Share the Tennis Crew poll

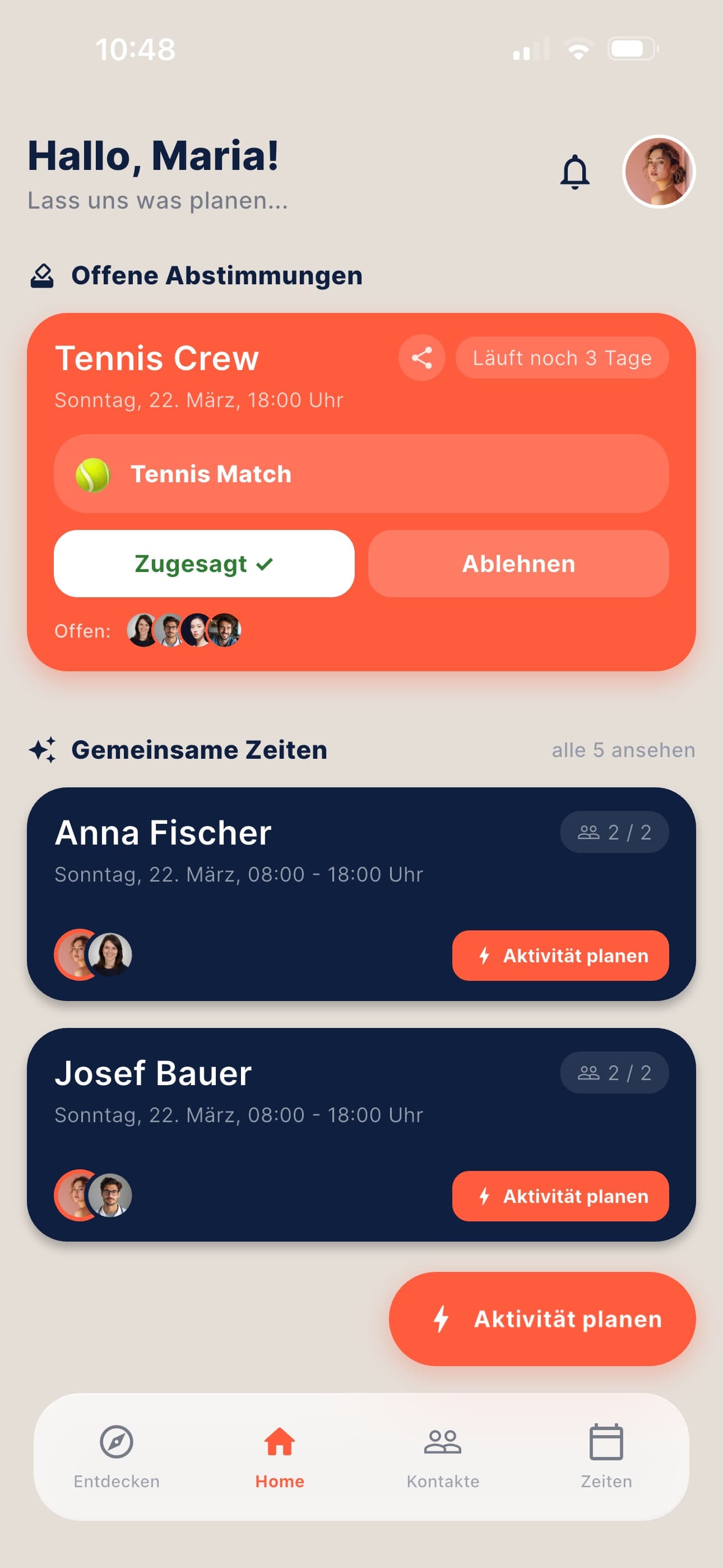click(x=421, y=358)
